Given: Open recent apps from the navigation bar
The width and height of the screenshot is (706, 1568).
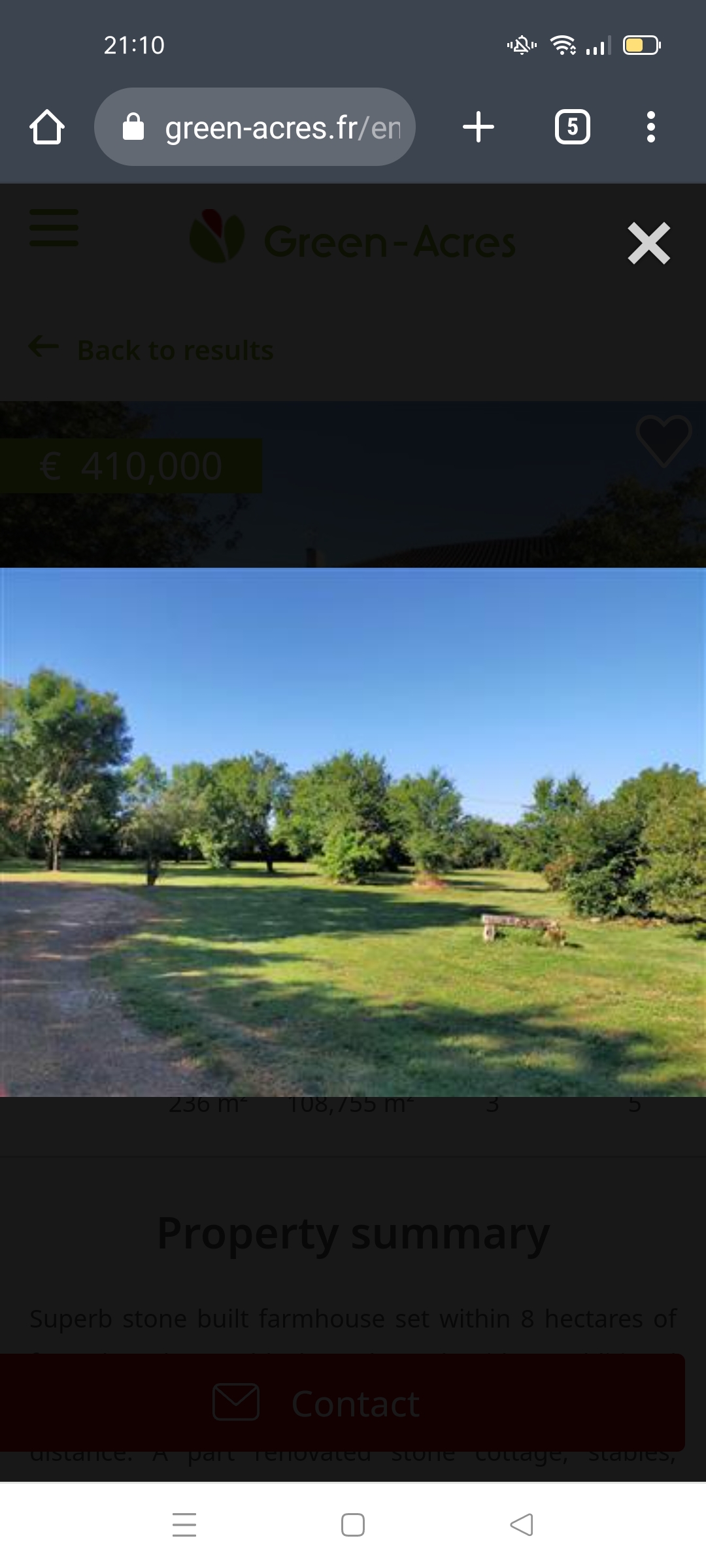Looking at the screenshot, I should (x=184, y=1525).
